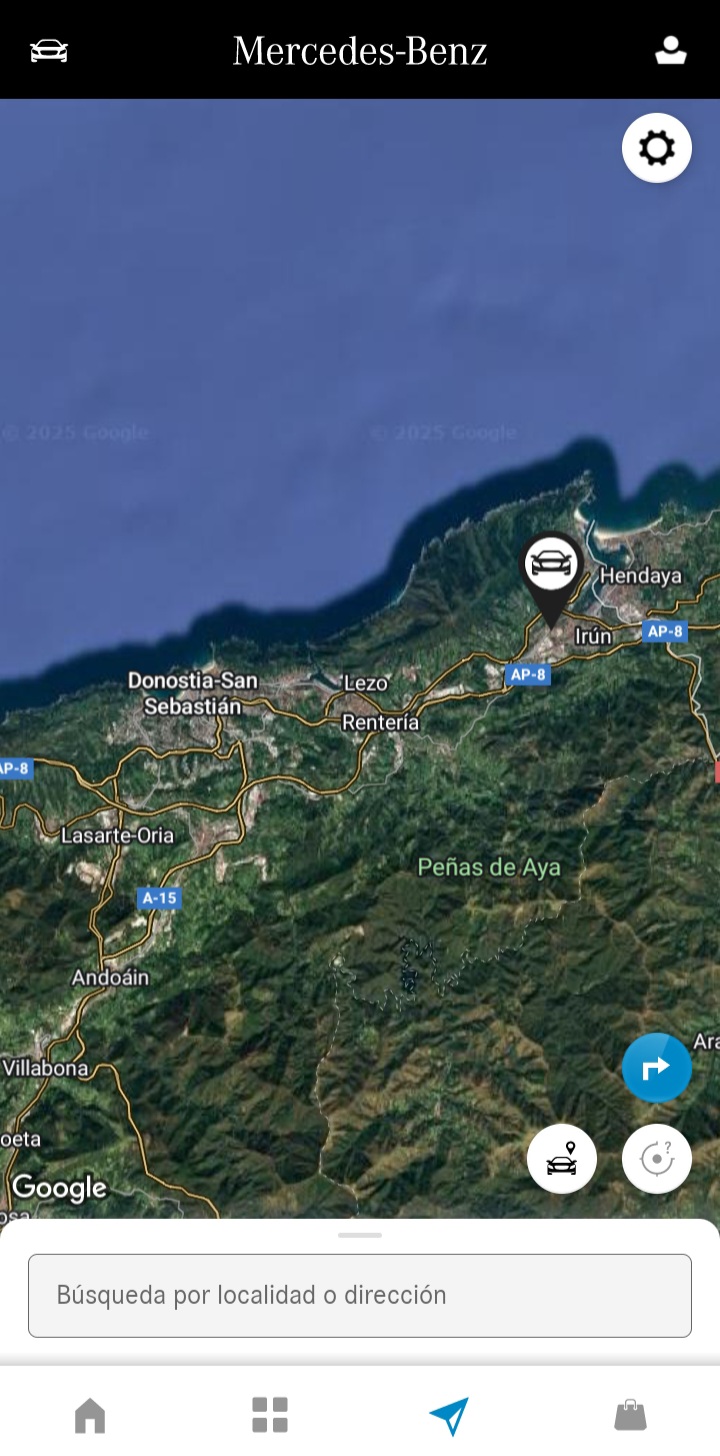Image resolution: width=720 pixels, height=1456 pixels.
Task: Center the map on the vehicle location
Action: point(562,1159)
